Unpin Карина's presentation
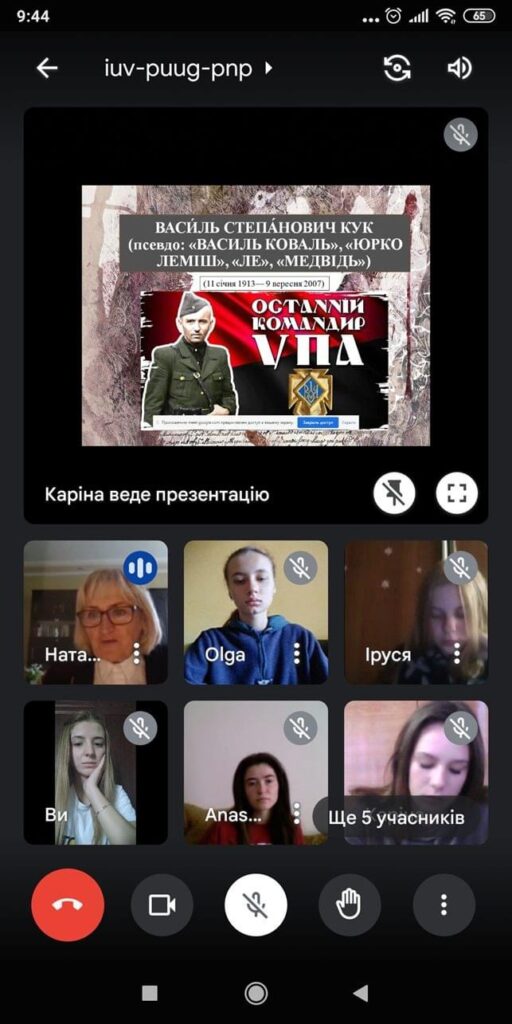Viewport: 512px width, 1024px height. click(x=394, y=493)
